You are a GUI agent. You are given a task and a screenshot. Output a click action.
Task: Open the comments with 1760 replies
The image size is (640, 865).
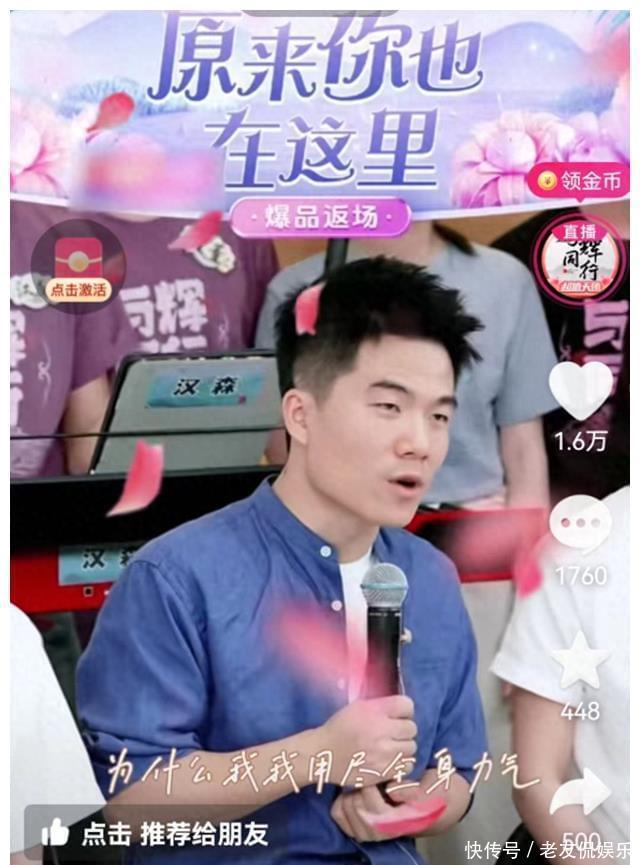[x=581, y=525]
